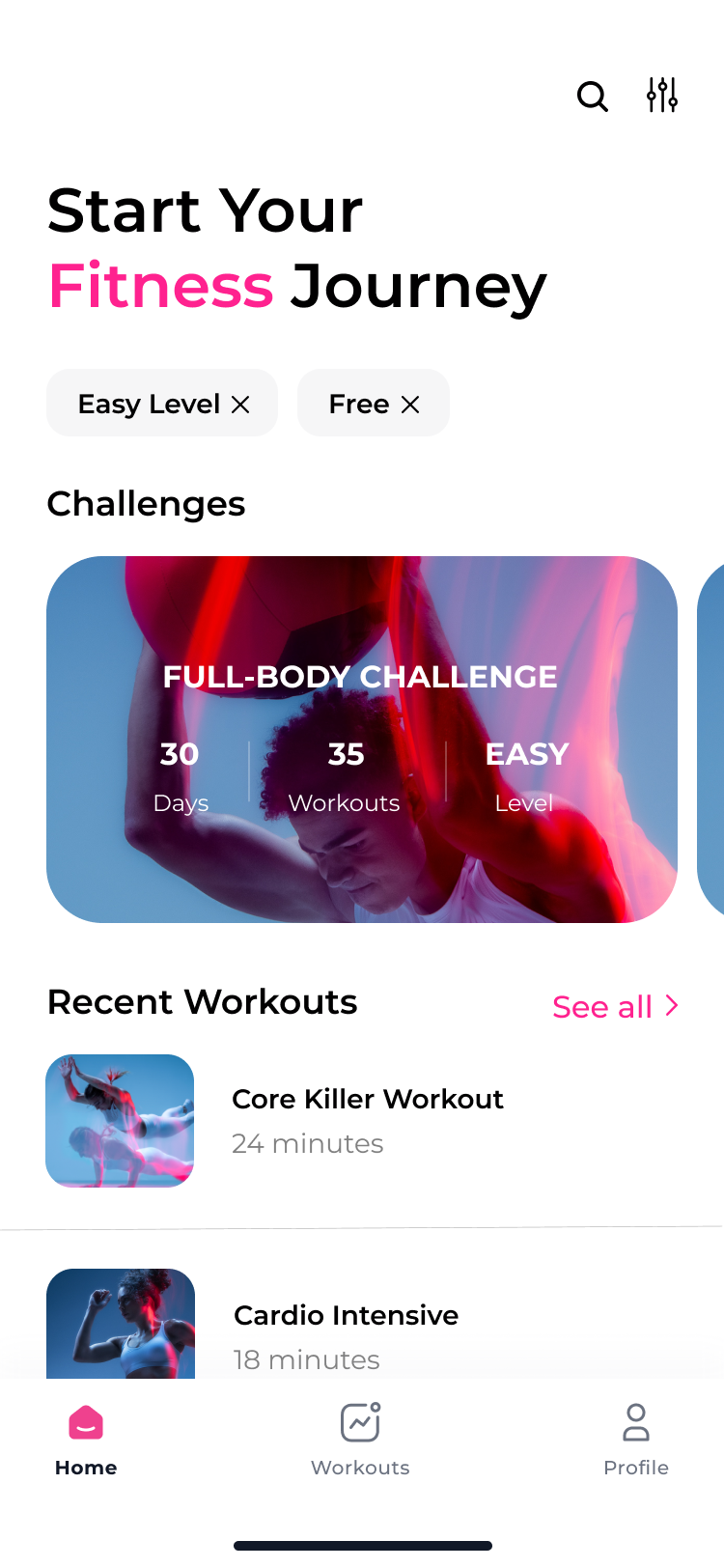724x1568 pixels.
Task: Remove the Free filter chip
Action: [x=410, y=405]
